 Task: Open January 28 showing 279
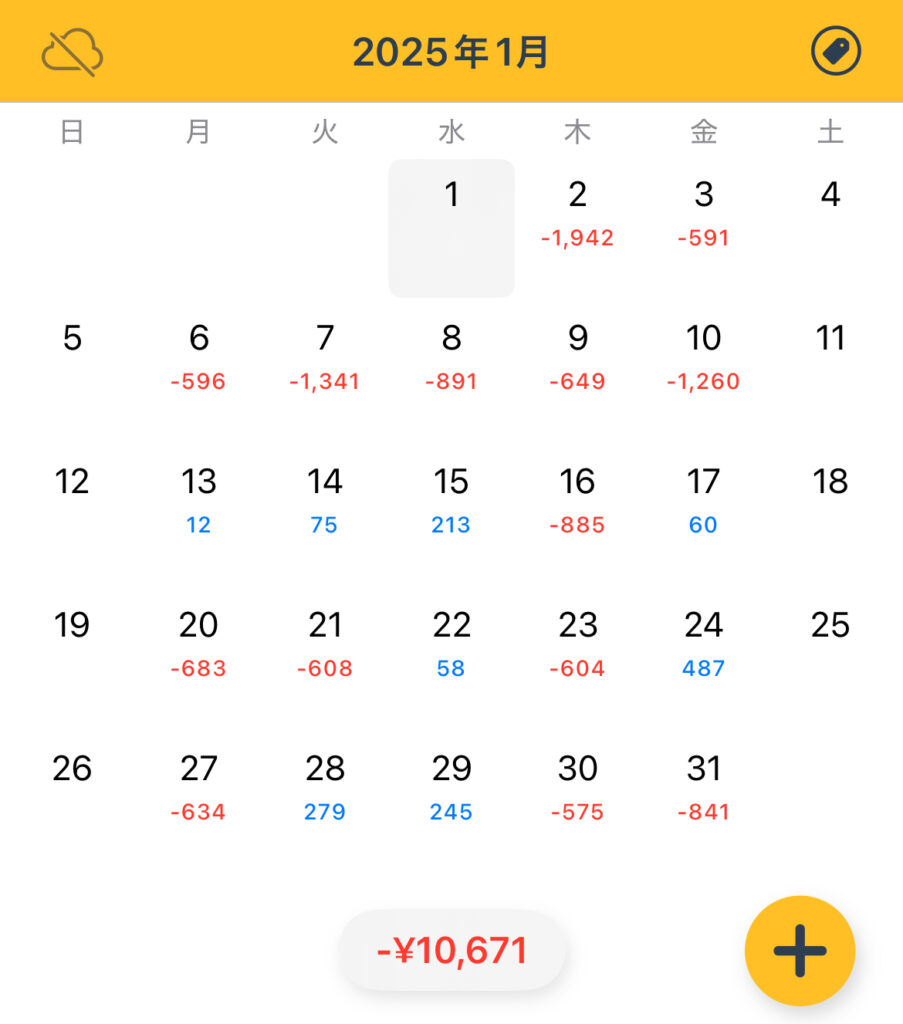(325, 786)
